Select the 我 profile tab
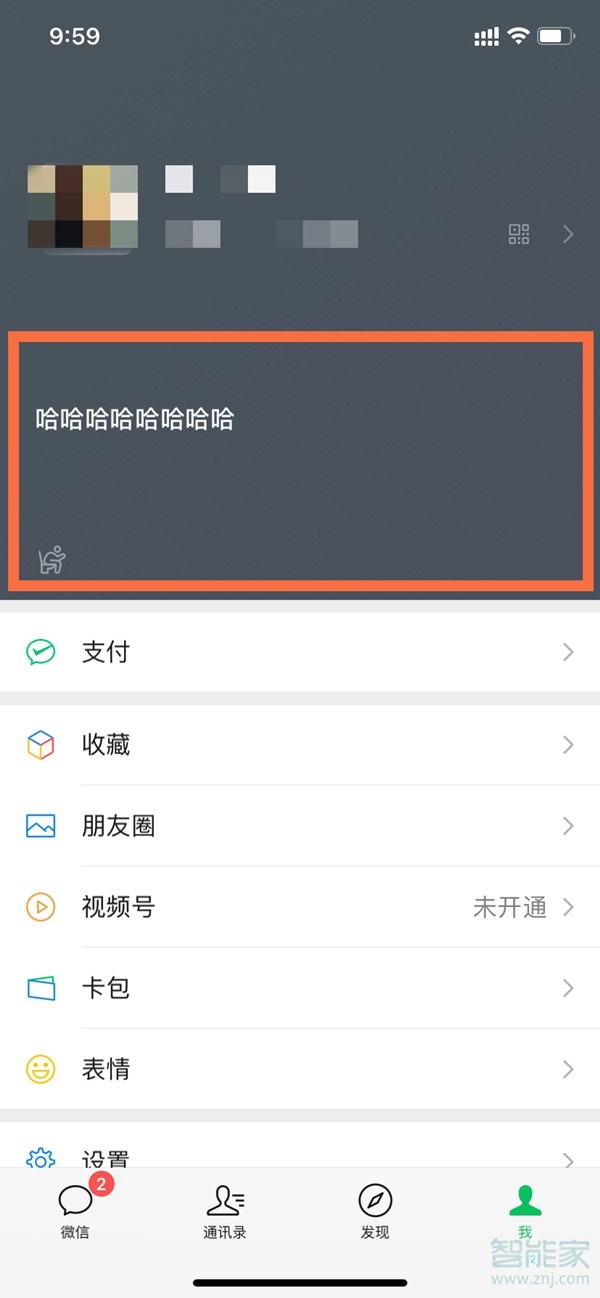Screen dimensions: 600x1298 [x=525, y=1210]
